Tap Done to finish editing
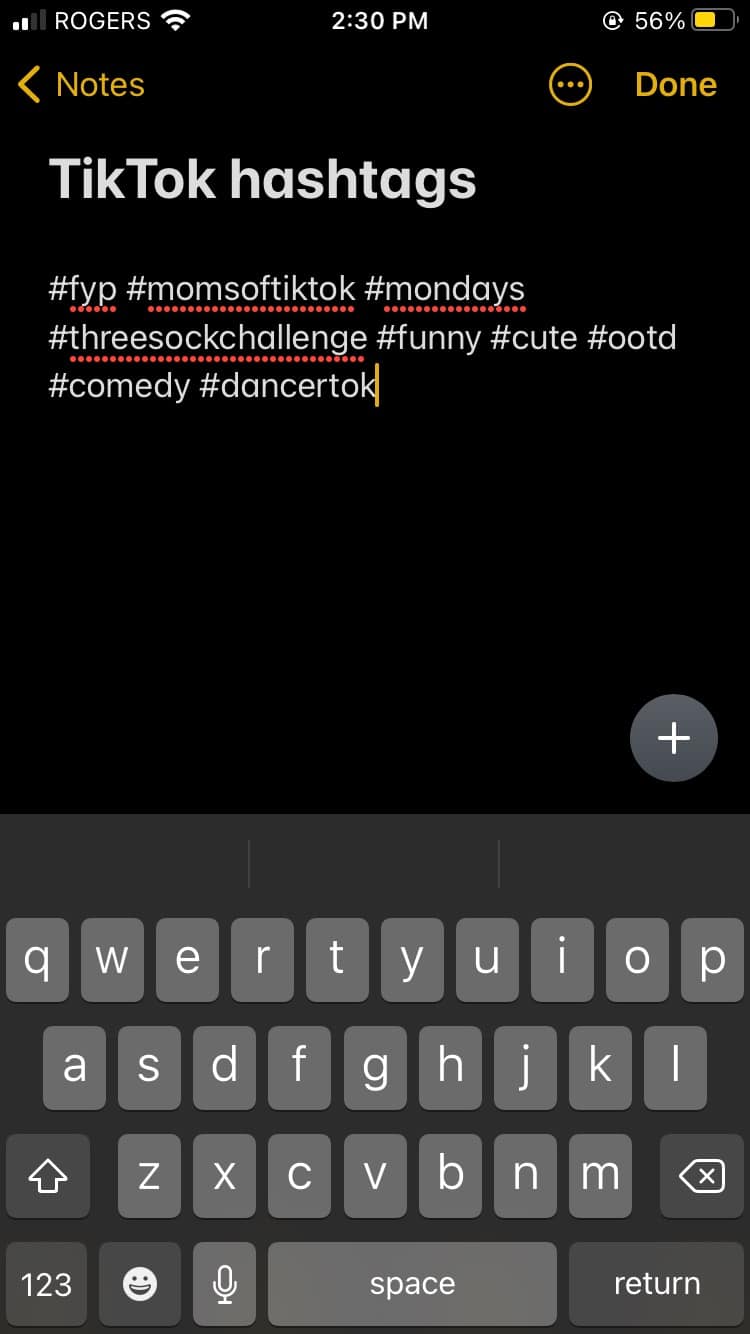 pos(675,85)
